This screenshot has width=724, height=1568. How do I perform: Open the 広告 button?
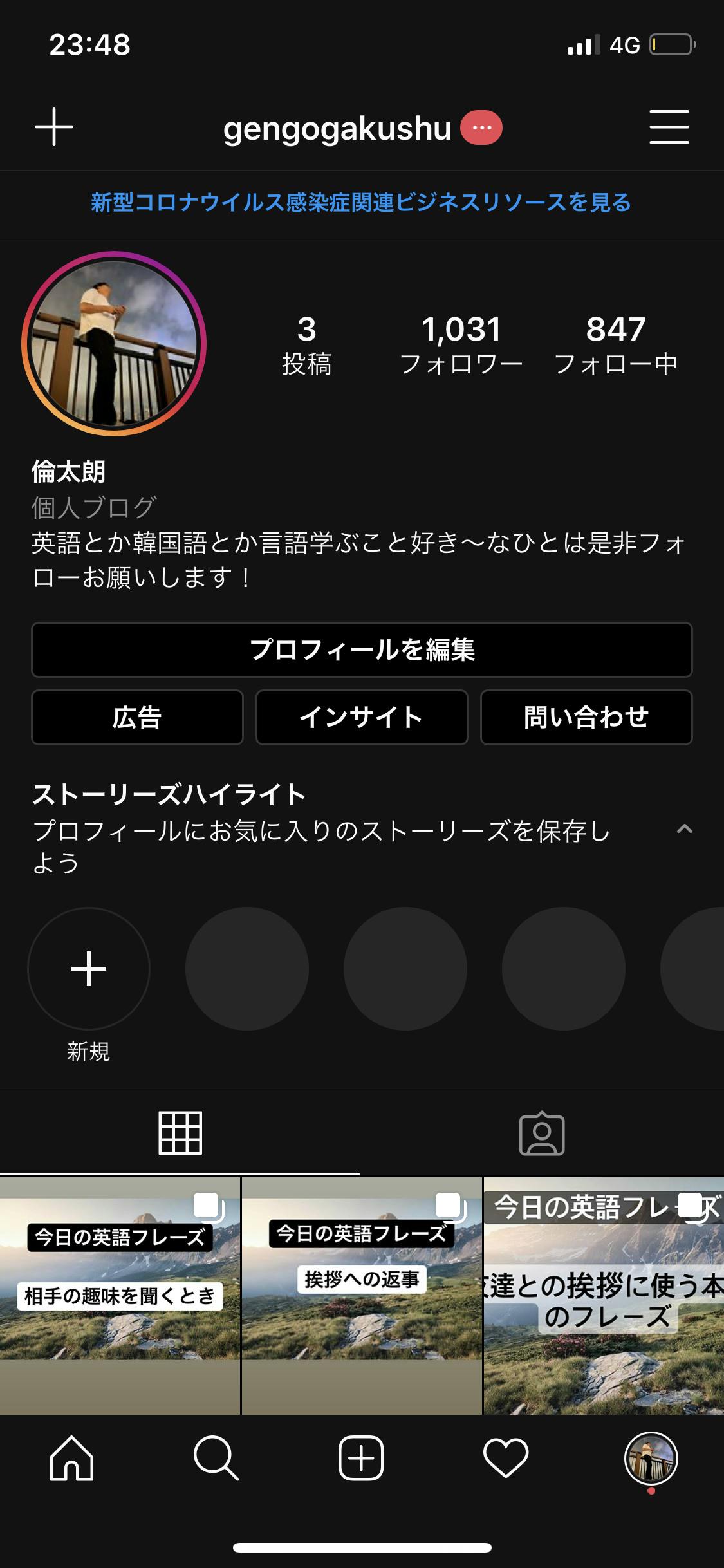coord(137,717)
